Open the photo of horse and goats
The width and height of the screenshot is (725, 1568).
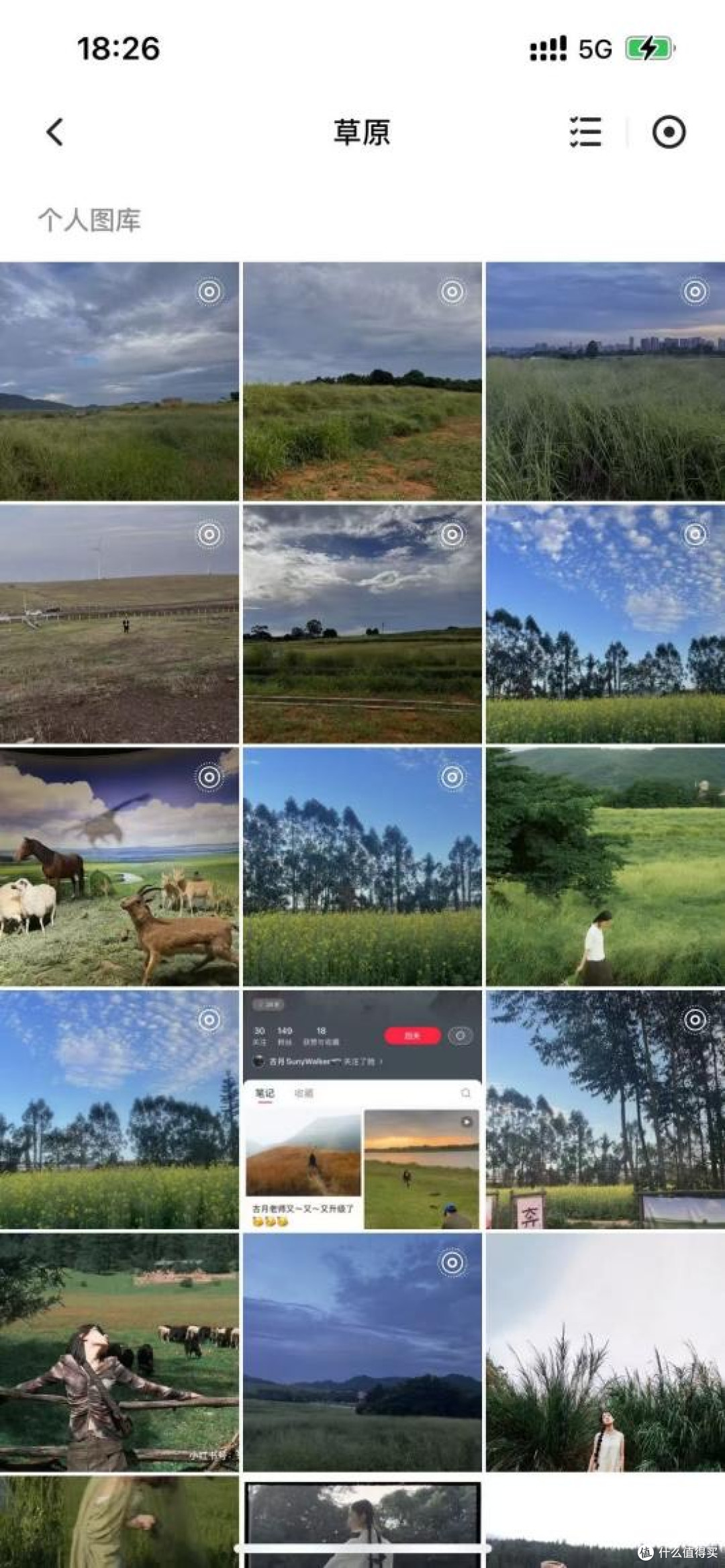[119, 866]
